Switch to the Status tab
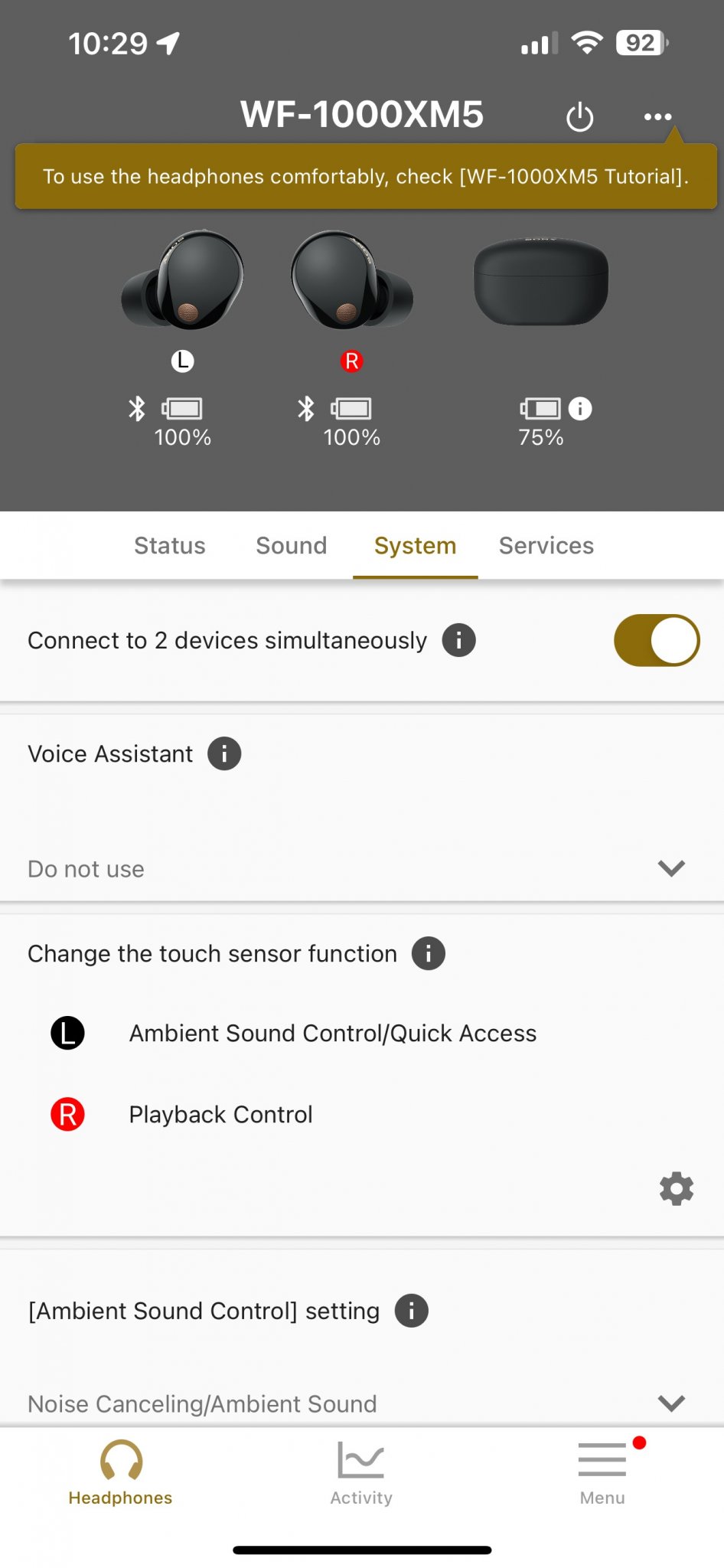The height and width of the screenshot is (1568, 724). tap(170, 545)
